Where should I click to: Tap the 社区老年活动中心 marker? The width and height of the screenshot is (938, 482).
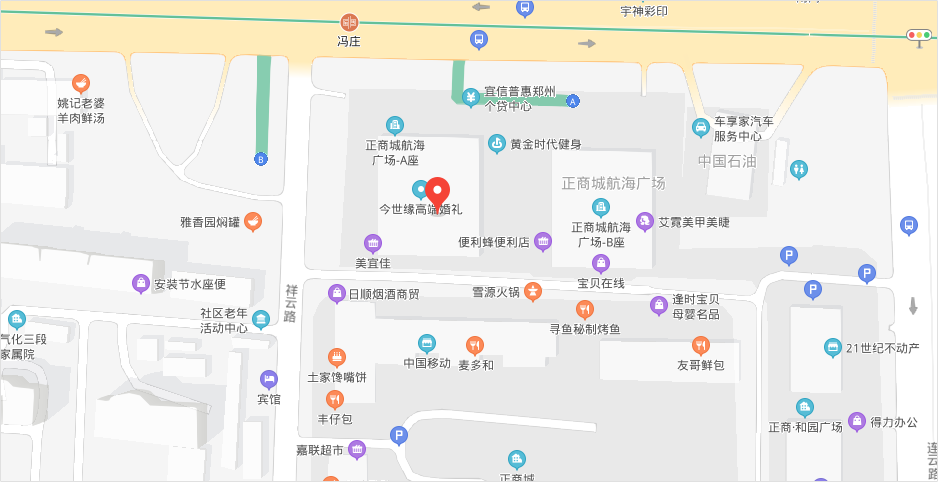(261, 319)
